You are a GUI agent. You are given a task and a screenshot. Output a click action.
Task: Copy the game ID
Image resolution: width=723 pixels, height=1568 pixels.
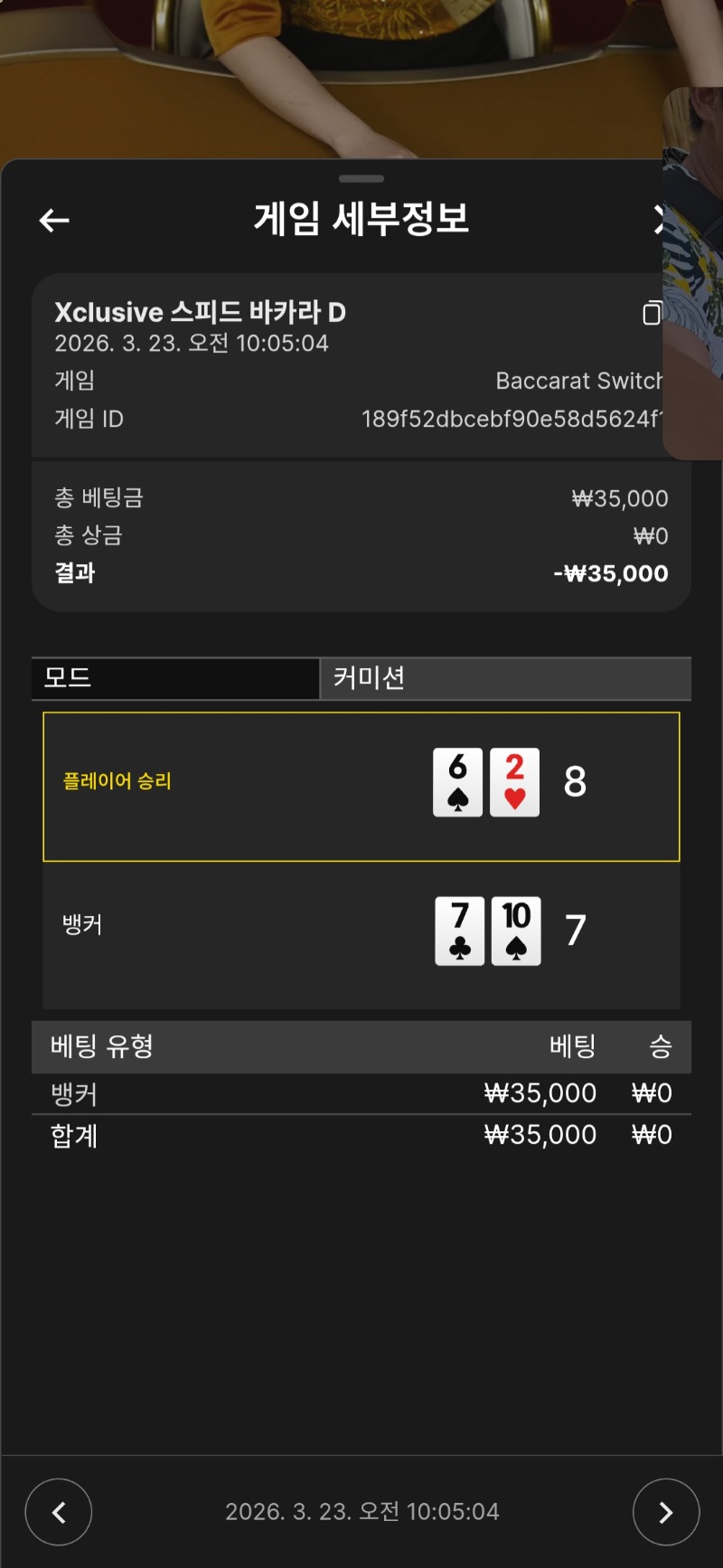tap(651, 313)
